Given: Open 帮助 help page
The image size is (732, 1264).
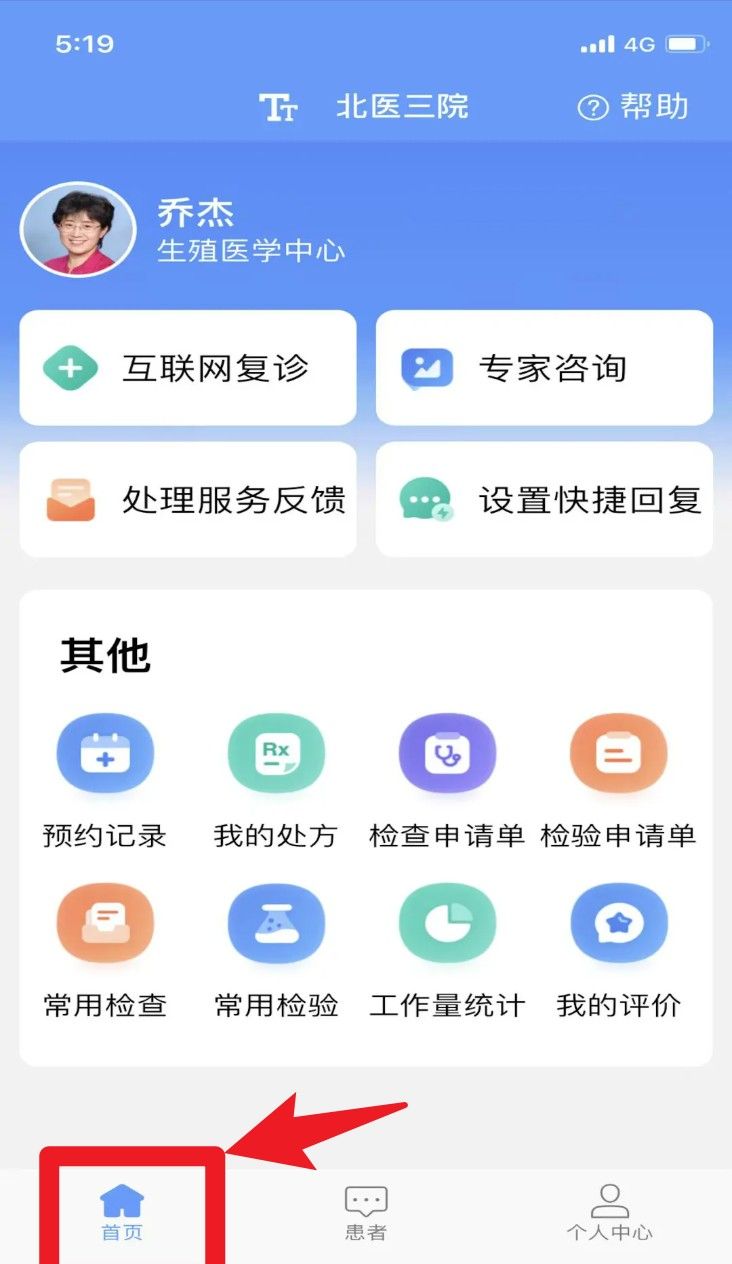Looking at the screenshot, I should pyautogui.click(x=633, y=107).
